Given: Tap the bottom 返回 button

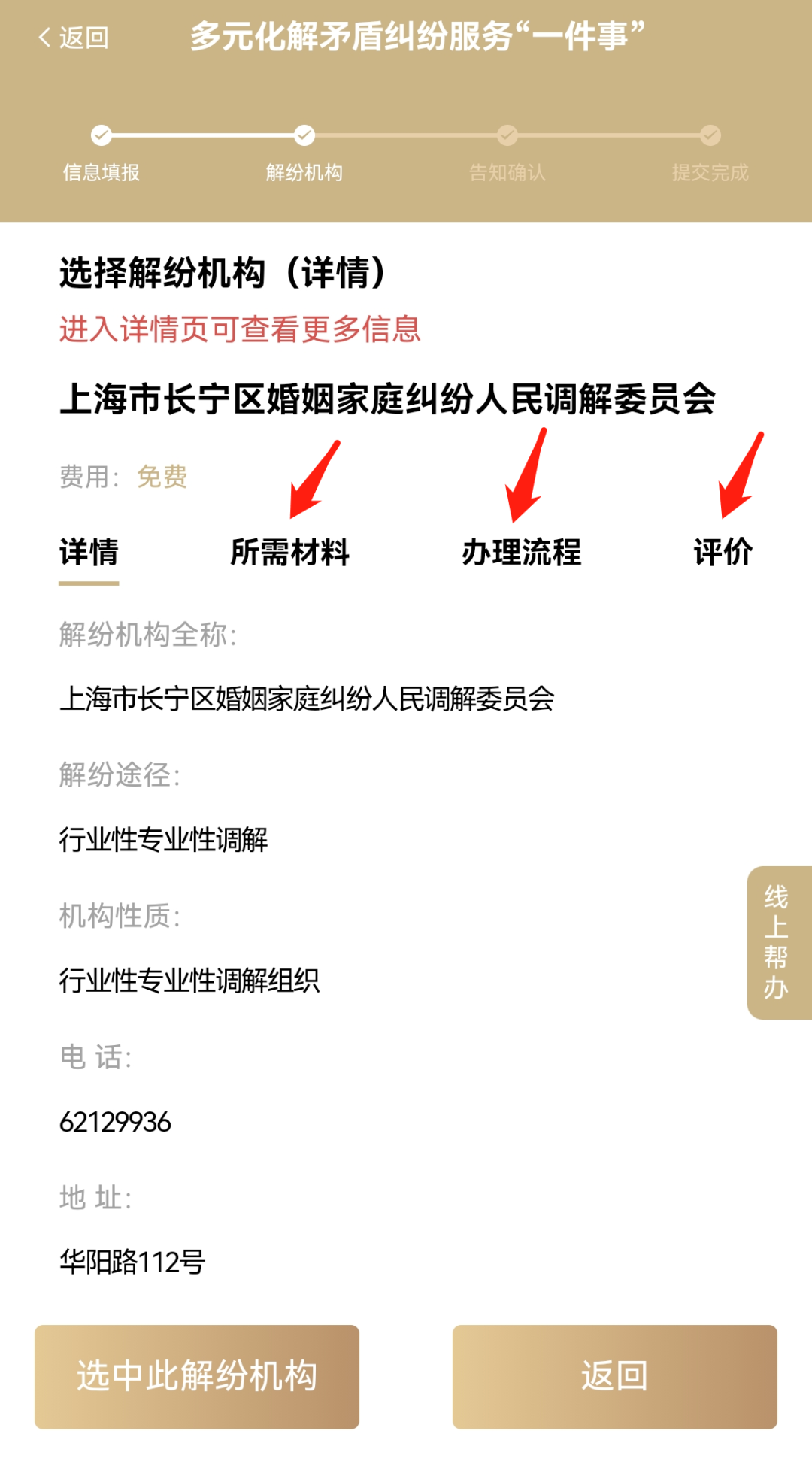Looking at the screenshot, I should click(614, 1376).
